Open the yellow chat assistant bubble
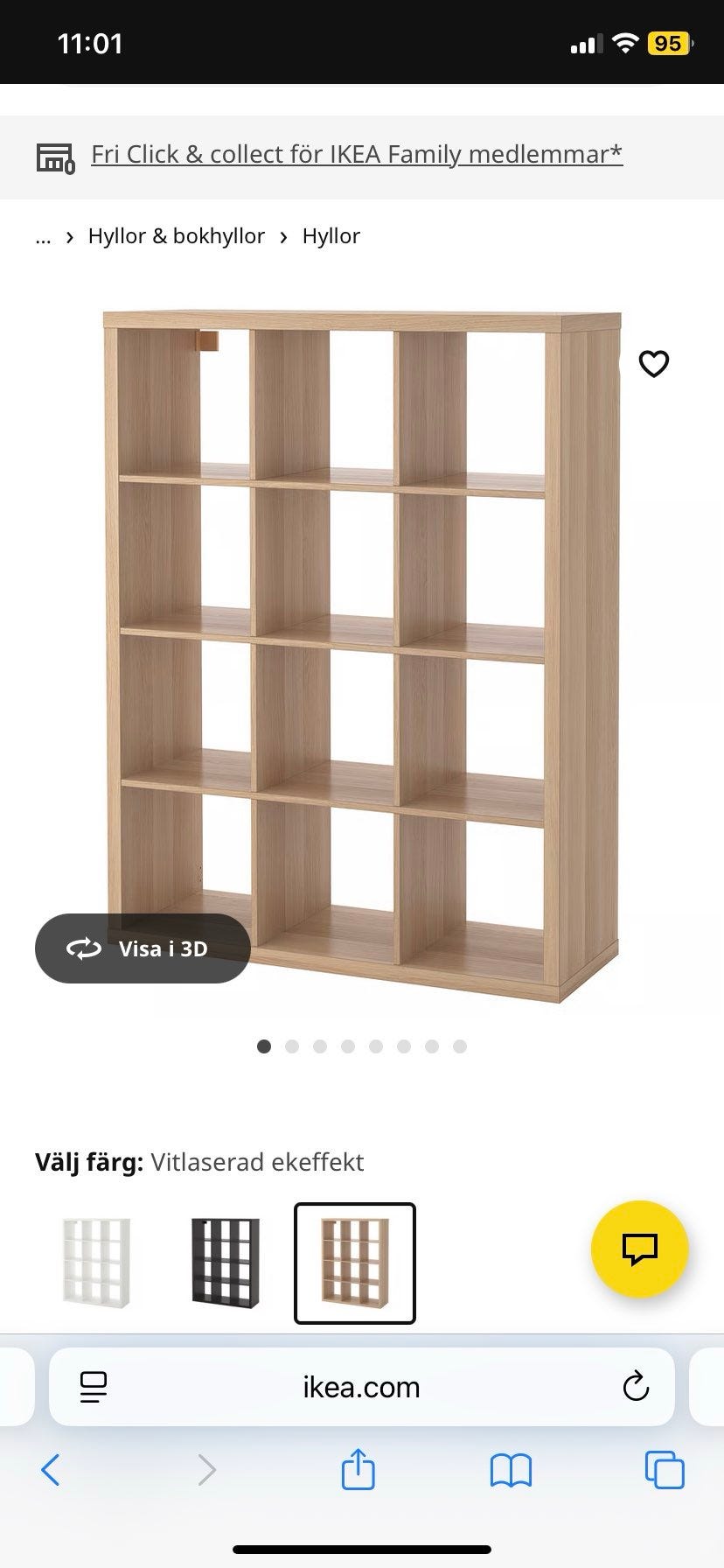 pos(640,1249)
